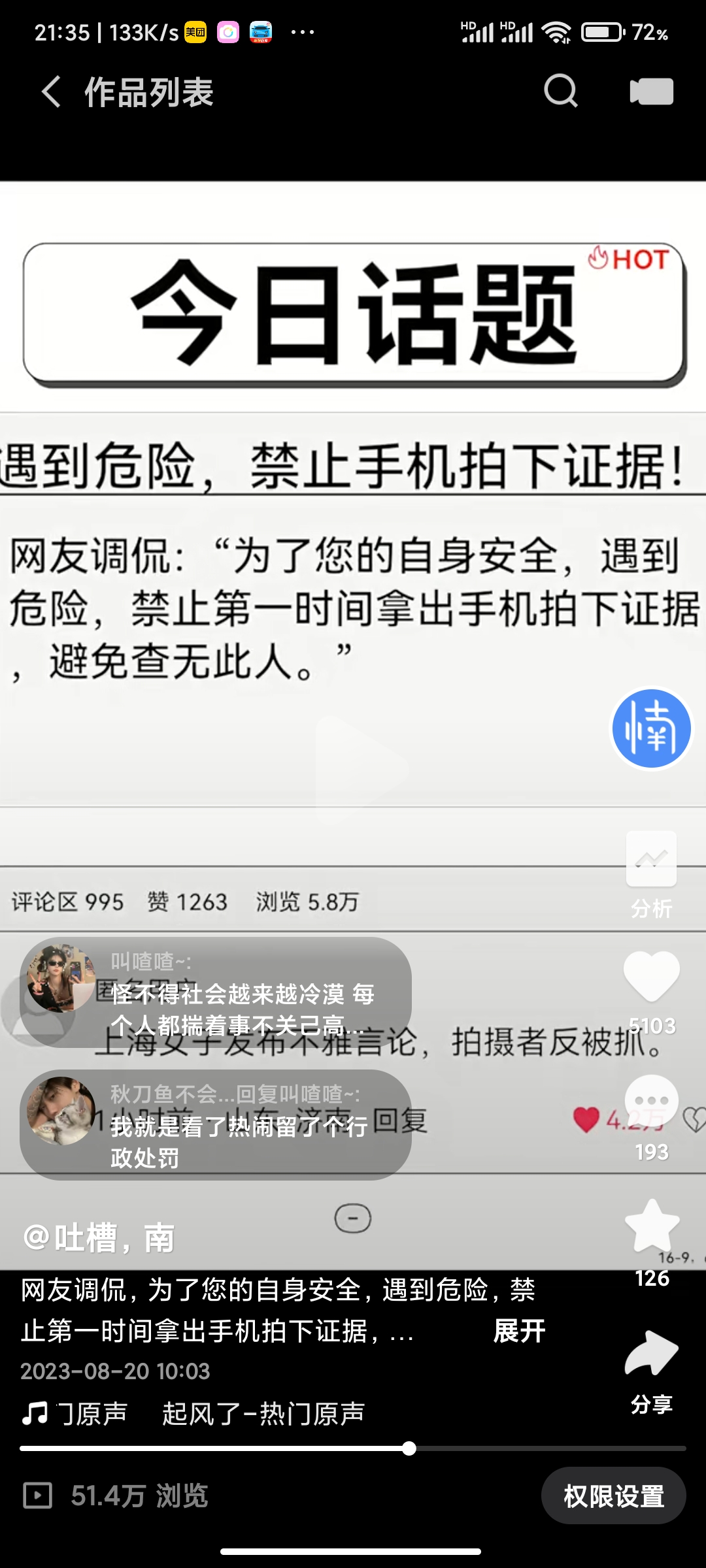The height and width of the screenshot is (1568, 706).
Task: Open 秋刀鱼不会's reply comment
Action: [x=216, y=1125]
